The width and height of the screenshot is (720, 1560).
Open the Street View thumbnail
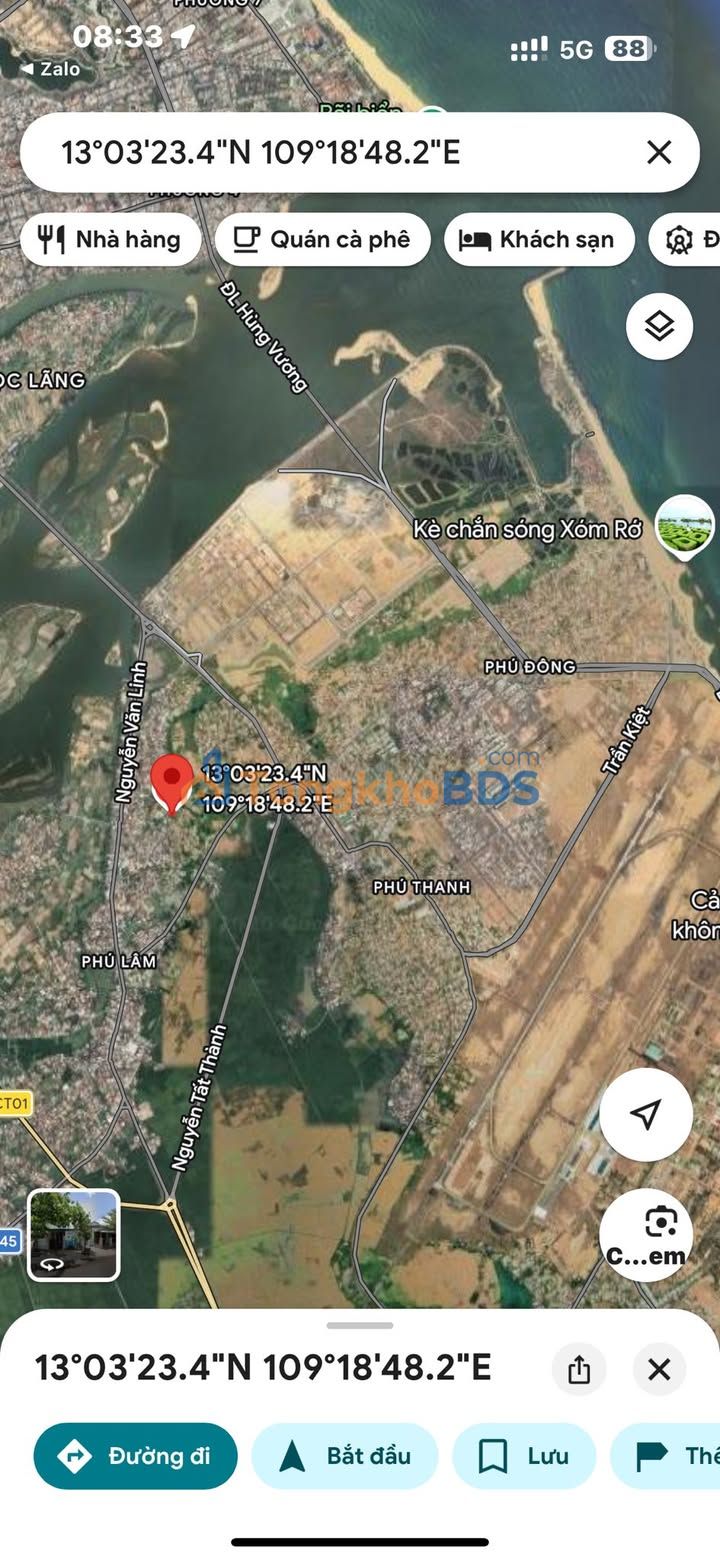[73, 1234]
